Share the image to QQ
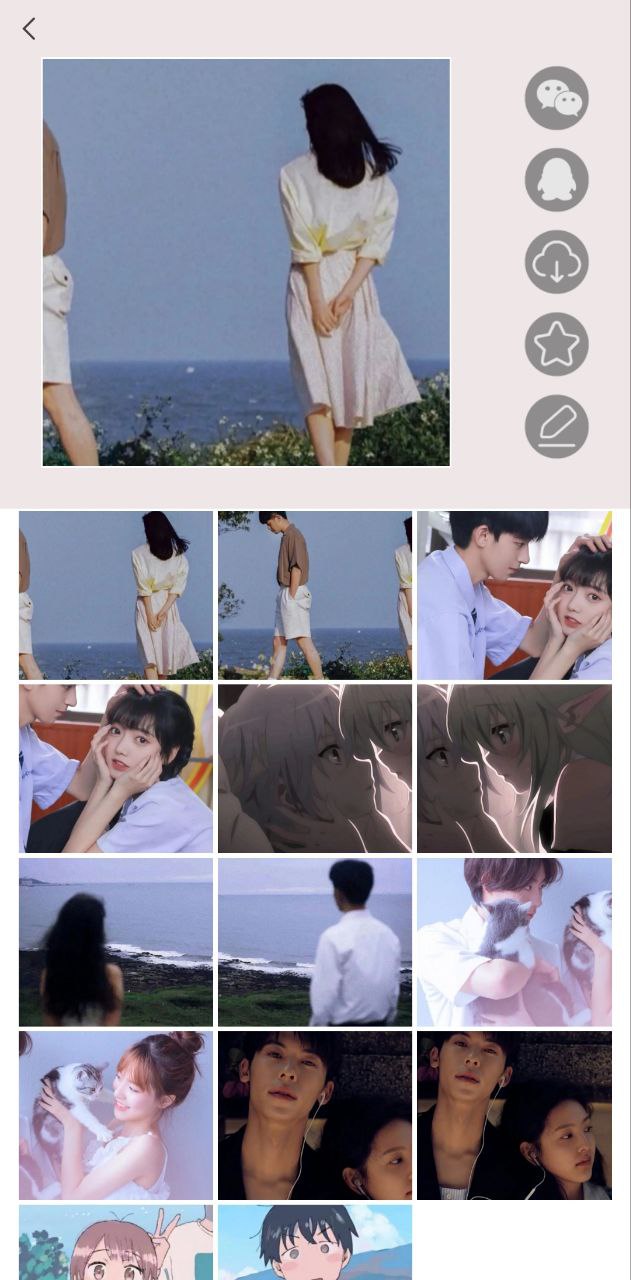Viewport: 631px width, 1280px height. click(x=557, y=180)
